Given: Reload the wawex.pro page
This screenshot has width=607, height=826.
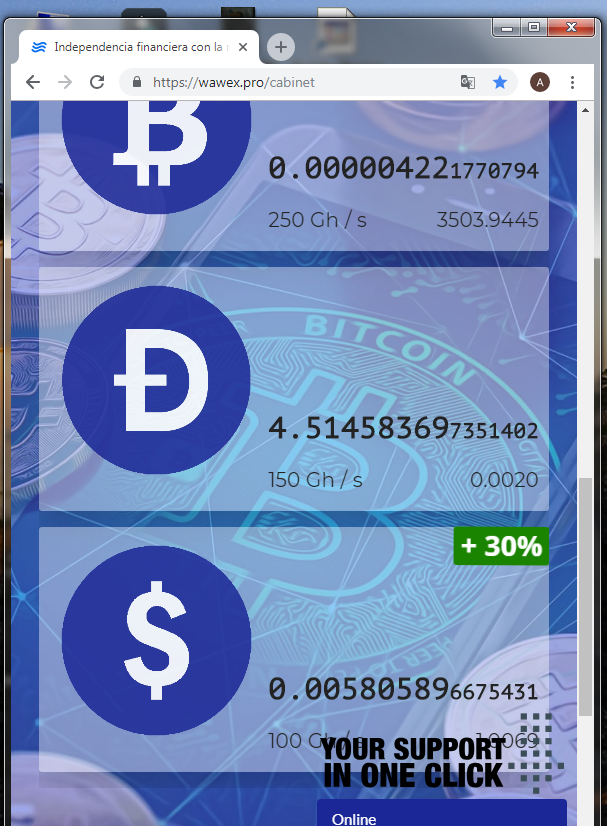Looking at the screenshot, I should (x=97, y=82).
